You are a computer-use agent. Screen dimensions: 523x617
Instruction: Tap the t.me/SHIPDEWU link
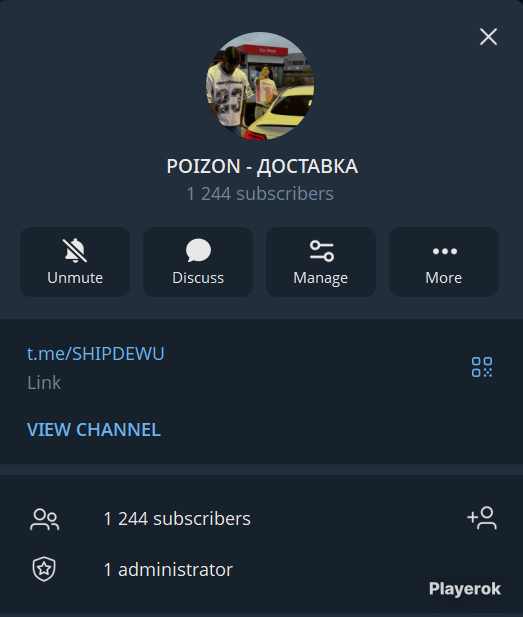[96, 354]
